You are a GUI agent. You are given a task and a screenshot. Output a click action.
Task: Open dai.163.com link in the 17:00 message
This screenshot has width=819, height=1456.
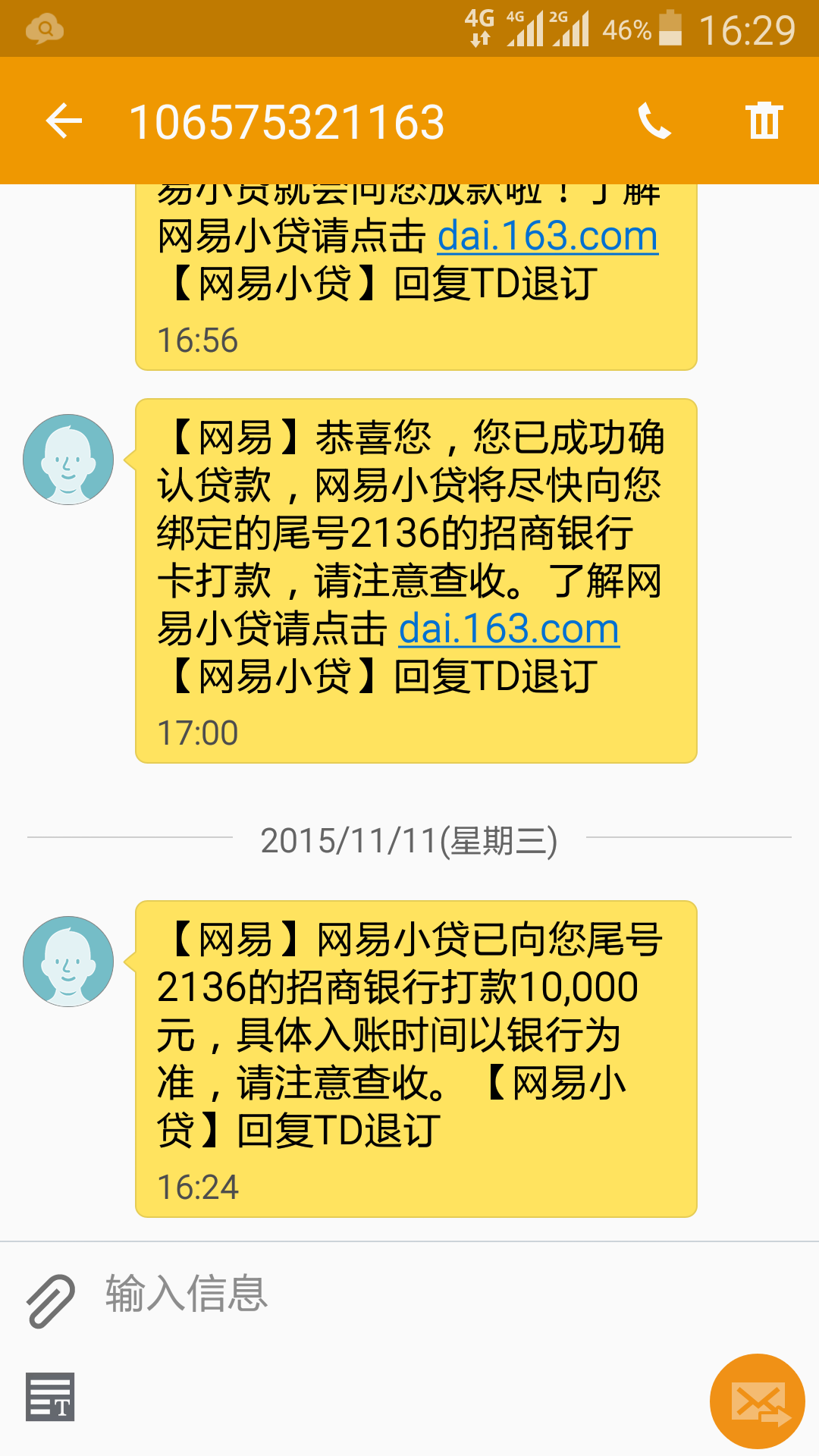coord(509,629)
